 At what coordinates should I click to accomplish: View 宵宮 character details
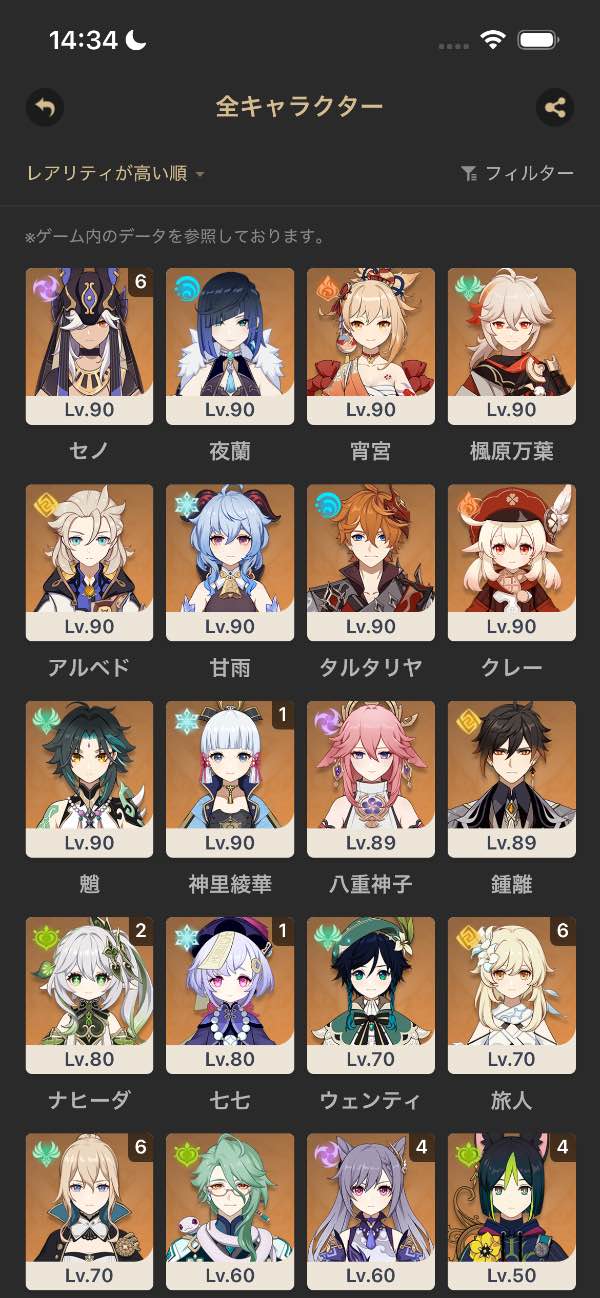[371, 346]
